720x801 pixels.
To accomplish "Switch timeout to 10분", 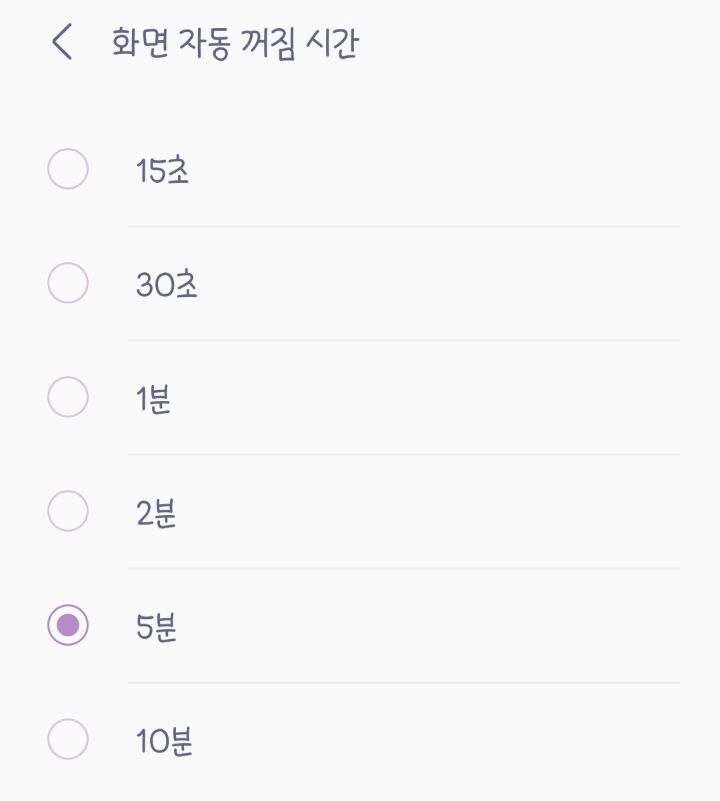I will [x=68, y=740].
